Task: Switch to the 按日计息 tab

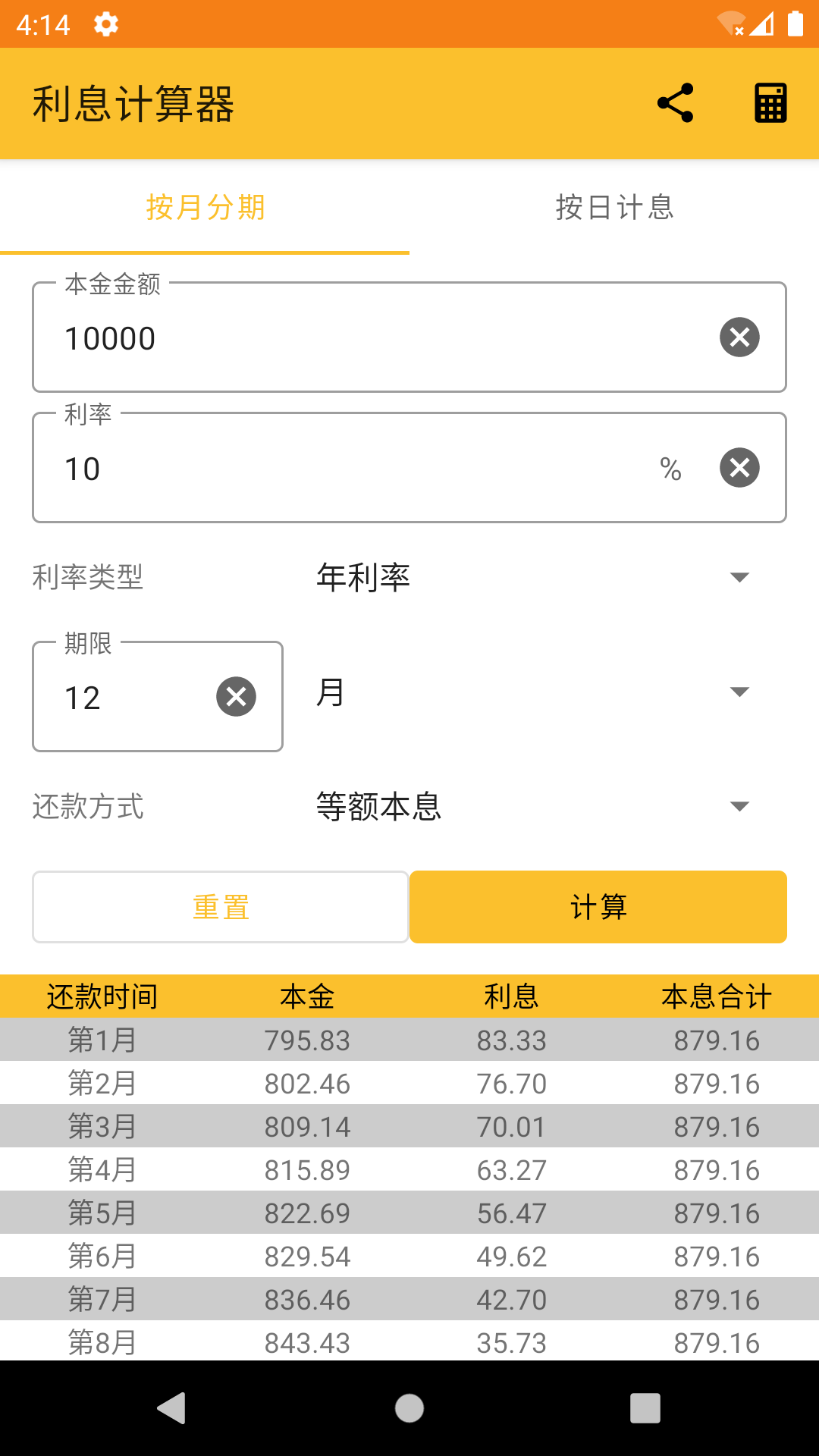Action: click(x=614, y=207)
